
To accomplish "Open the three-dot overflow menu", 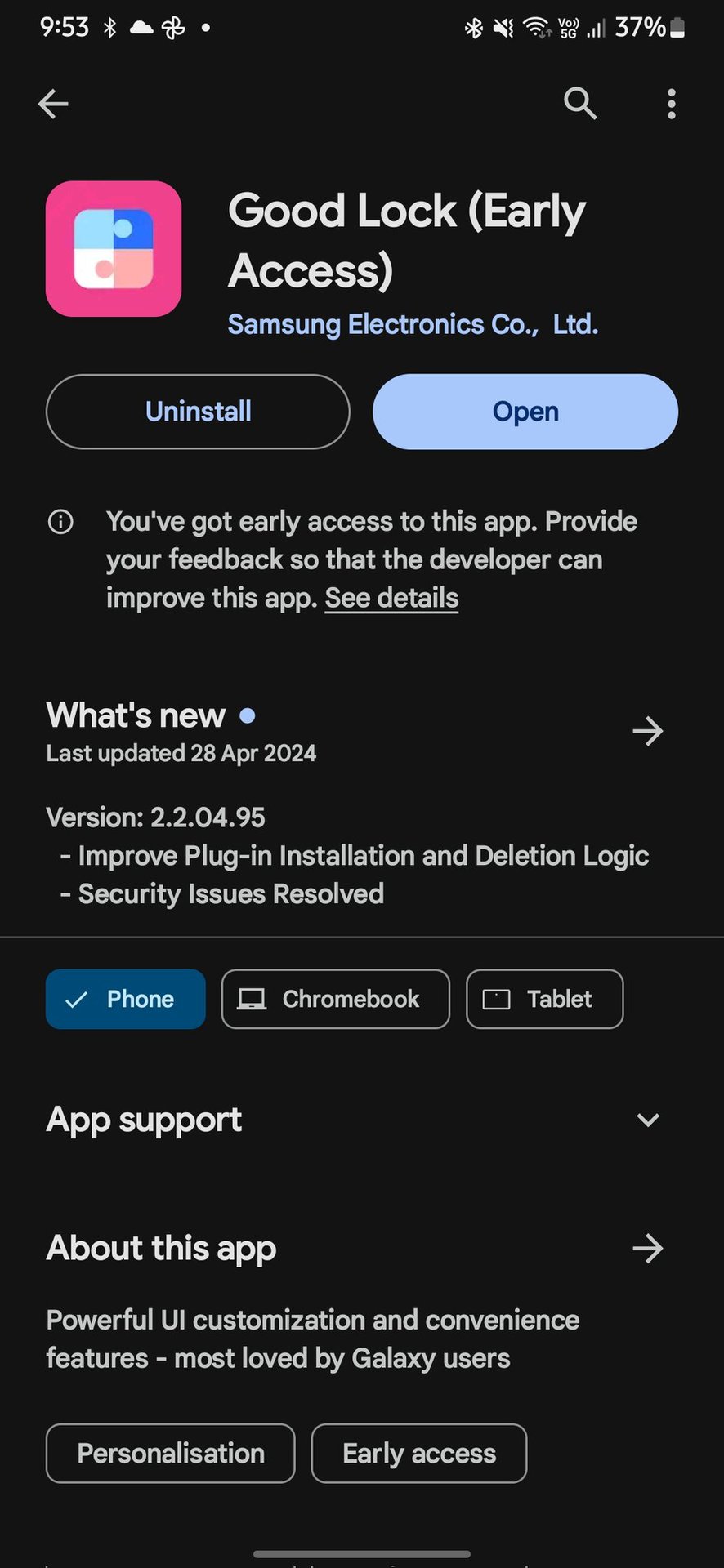I will 671,104.
